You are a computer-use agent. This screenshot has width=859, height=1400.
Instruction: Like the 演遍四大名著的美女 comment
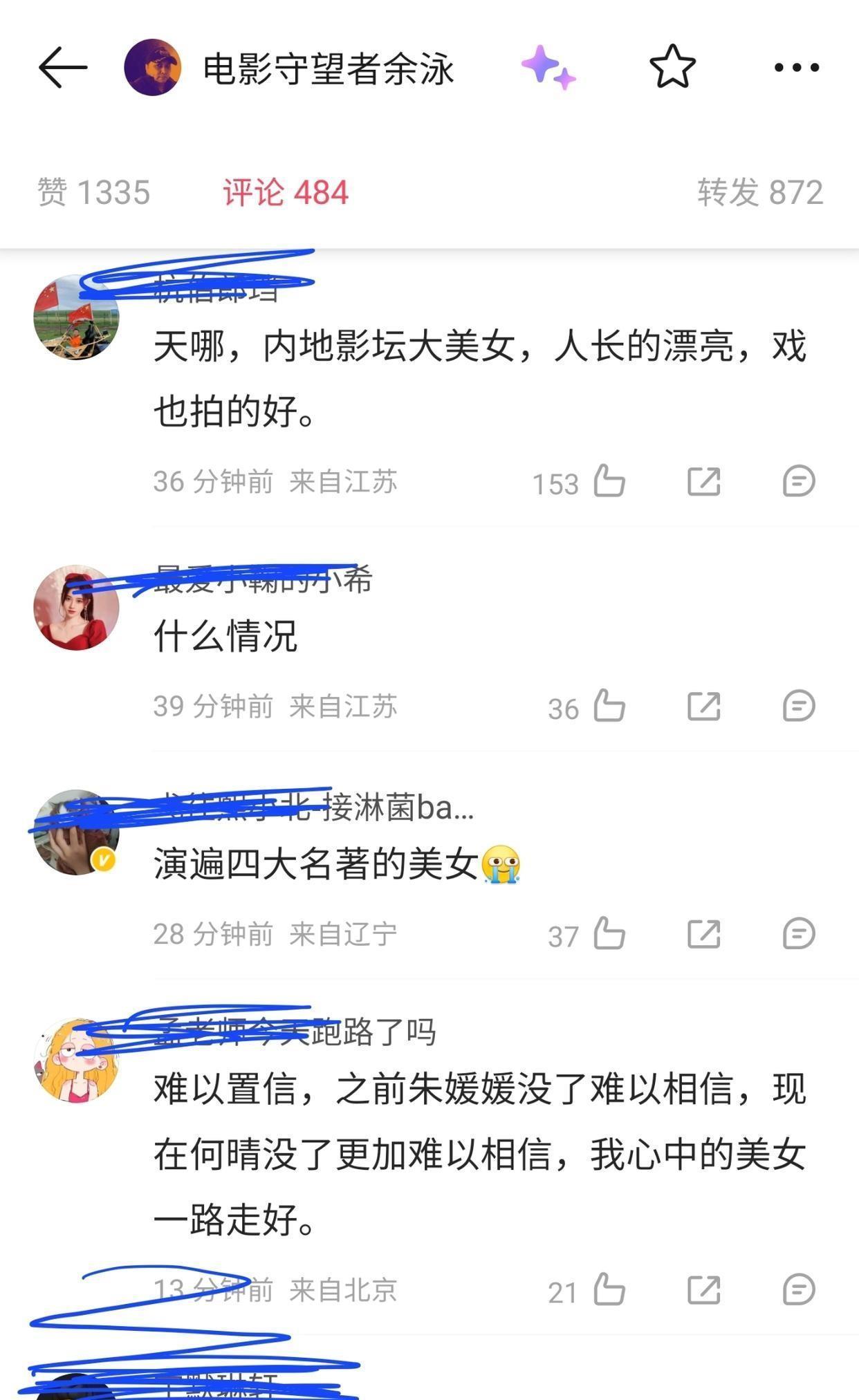(609, 934)
